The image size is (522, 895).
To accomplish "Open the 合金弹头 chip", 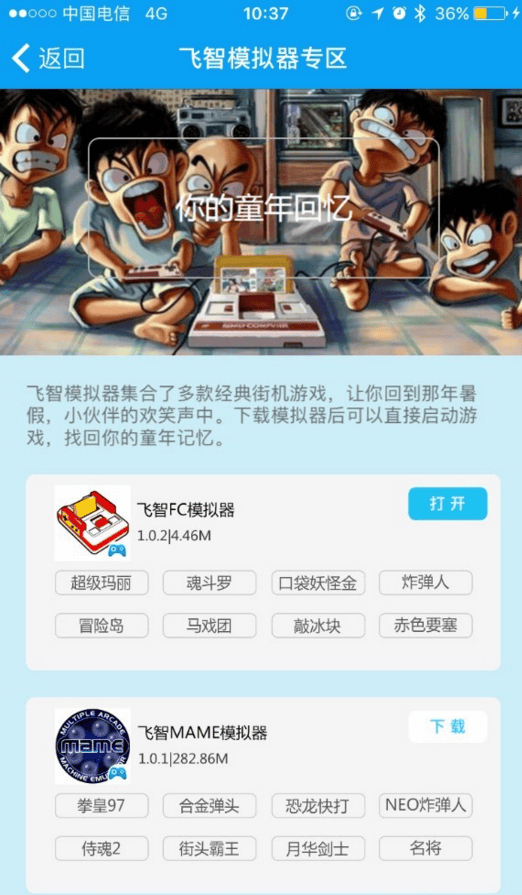I will point(209,805).
